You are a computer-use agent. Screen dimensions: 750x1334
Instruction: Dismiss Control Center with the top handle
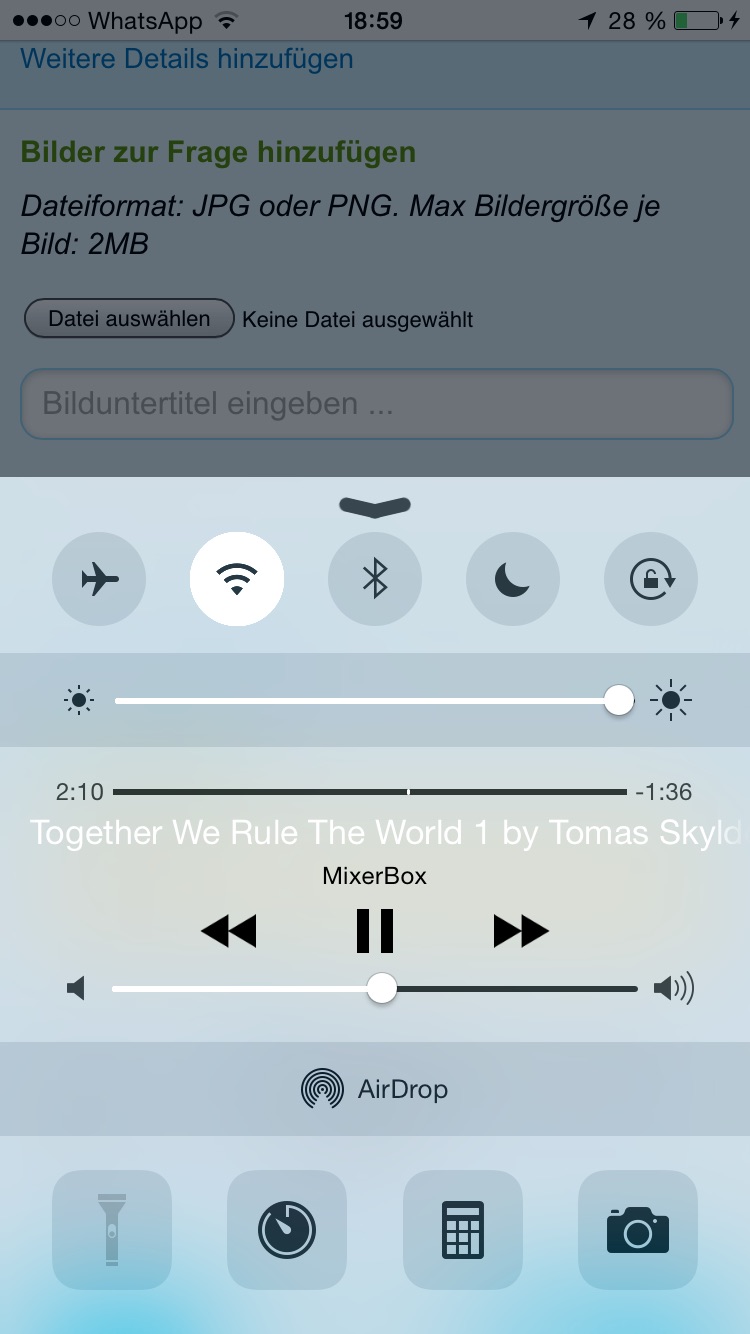pyautogui.click(x=375, y=506)
